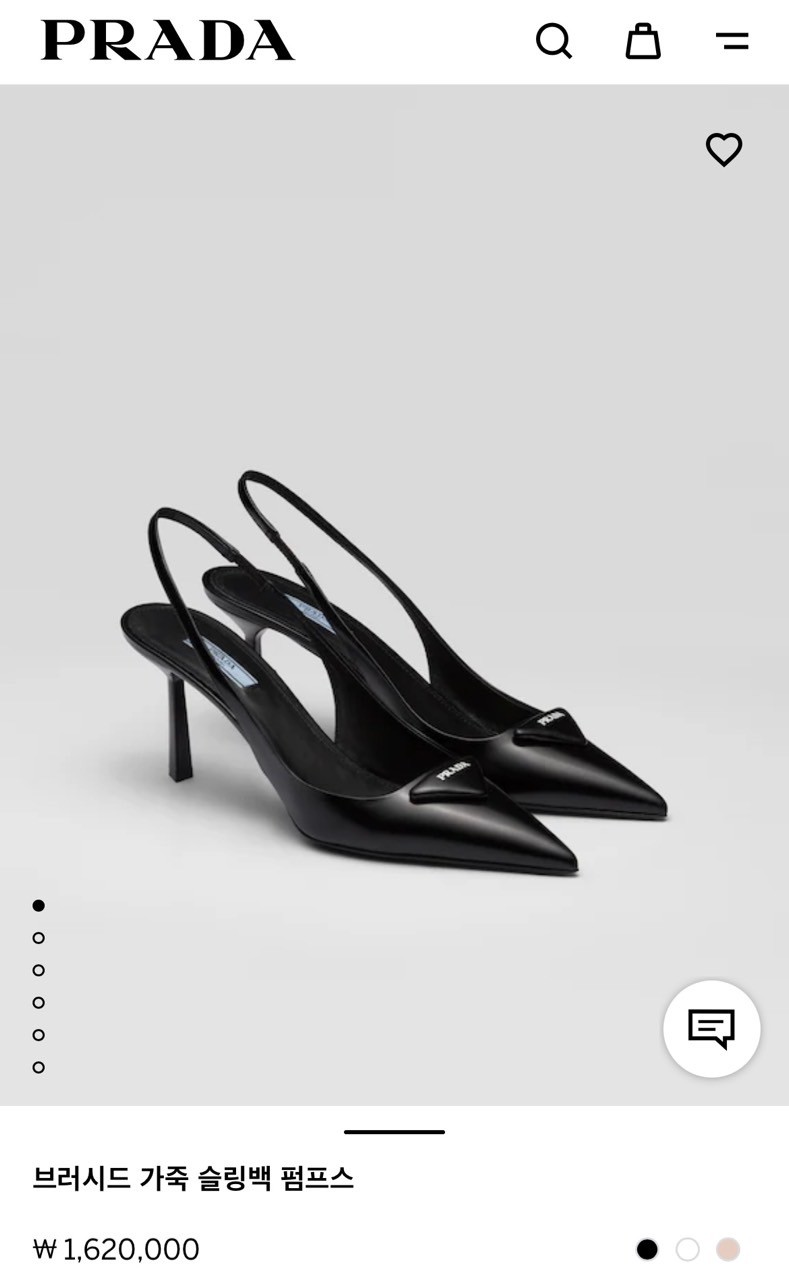Add the slingback pumps to wishlist

point(724,149)
